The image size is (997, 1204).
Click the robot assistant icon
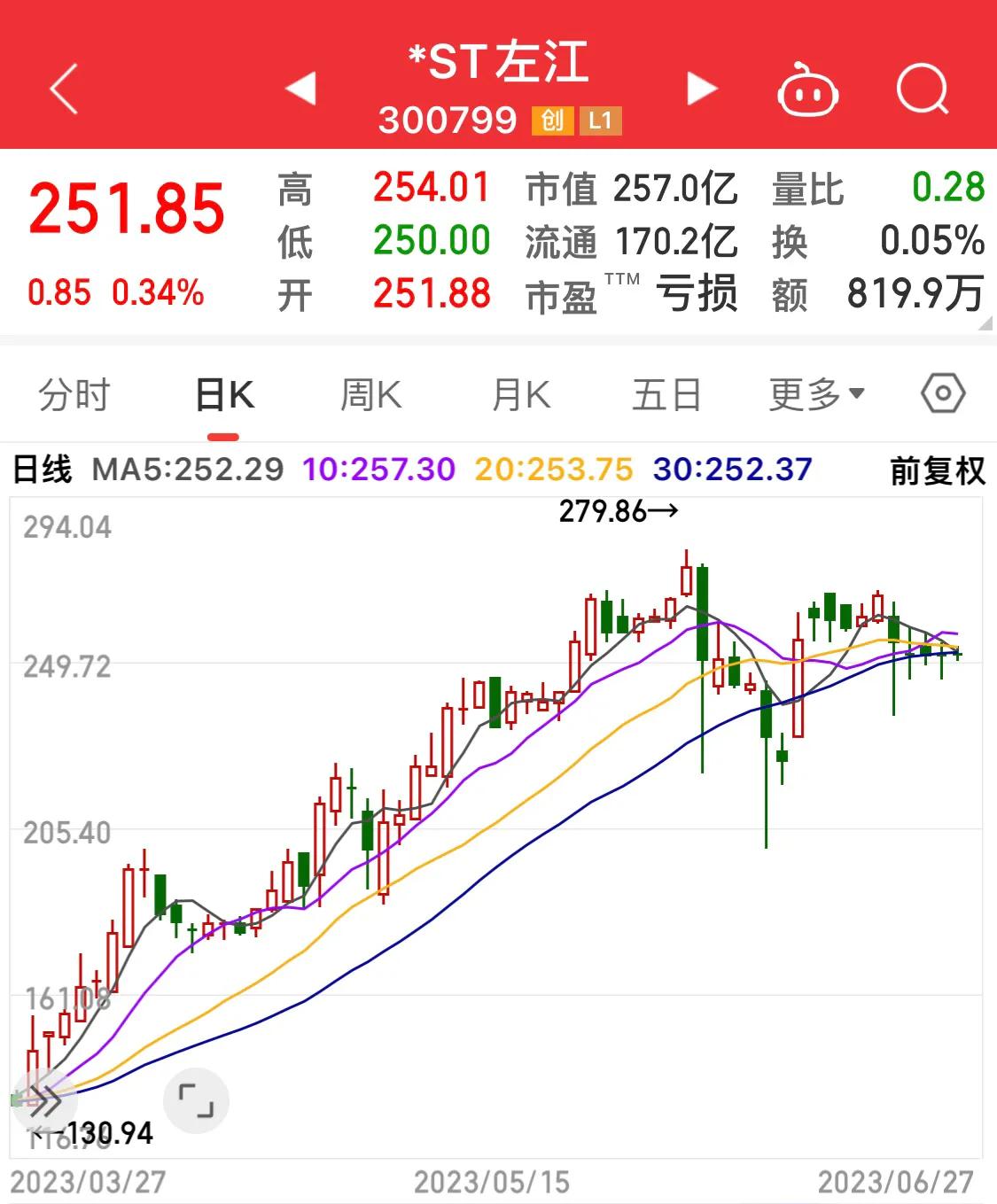coord(808,88)
